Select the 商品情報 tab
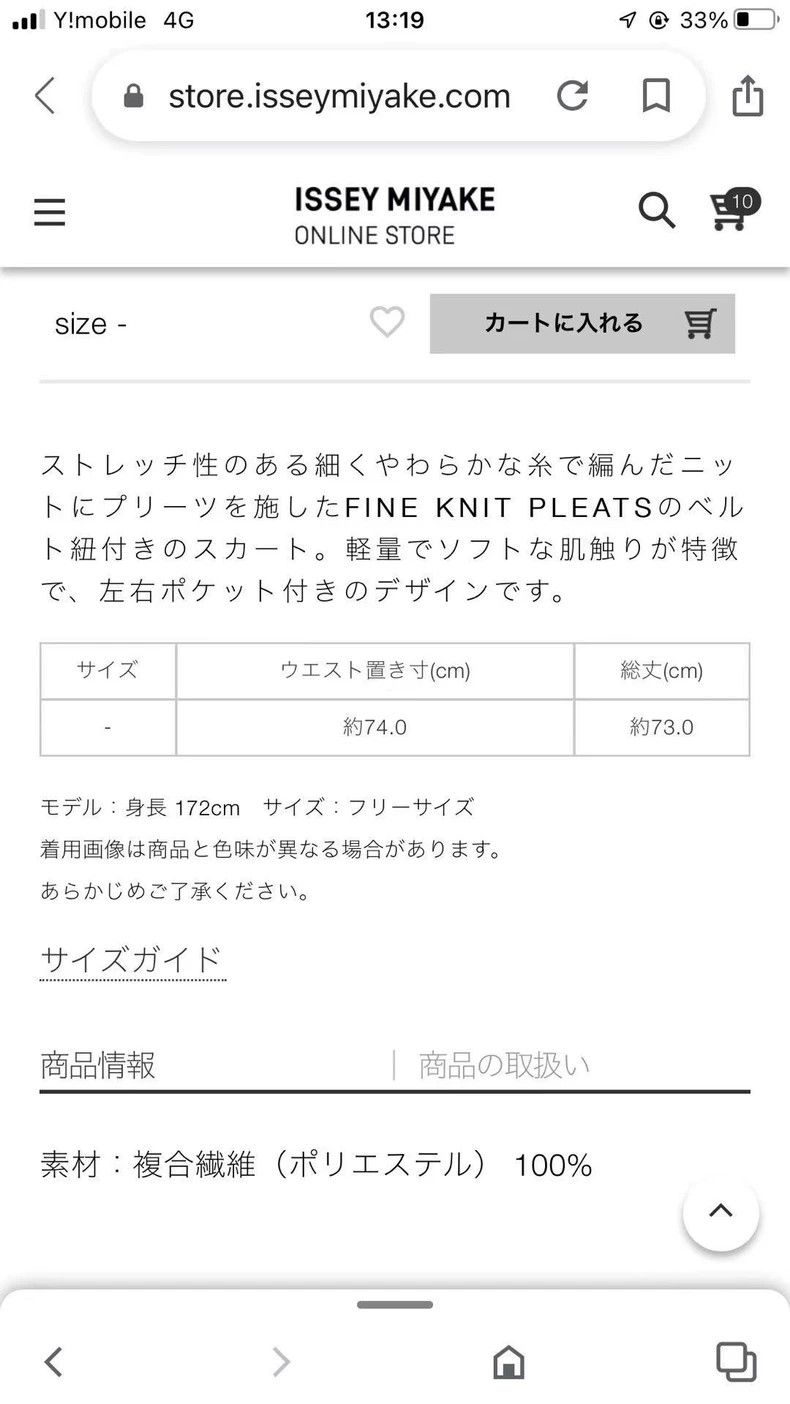790x1404 pixels. [x=98, y=1065]
